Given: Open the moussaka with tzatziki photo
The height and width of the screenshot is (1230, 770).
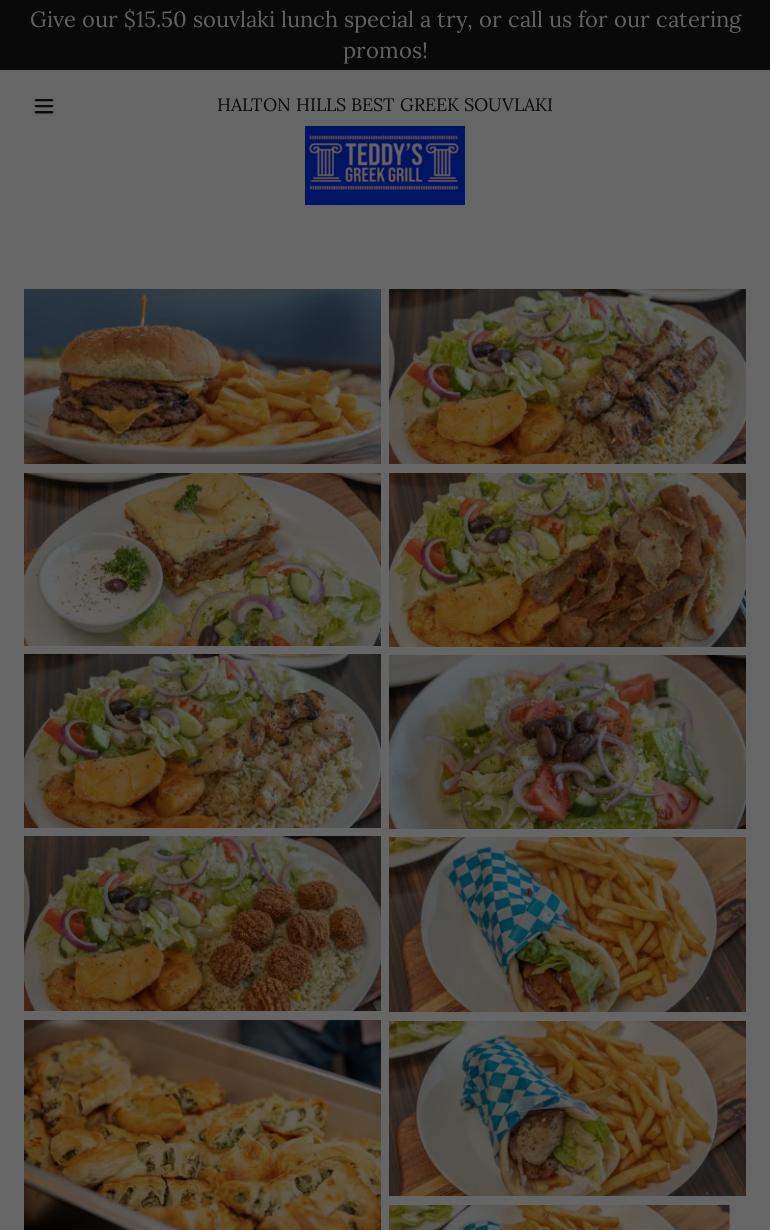Looking at the screenshot, I should click(x=202, y=559).
